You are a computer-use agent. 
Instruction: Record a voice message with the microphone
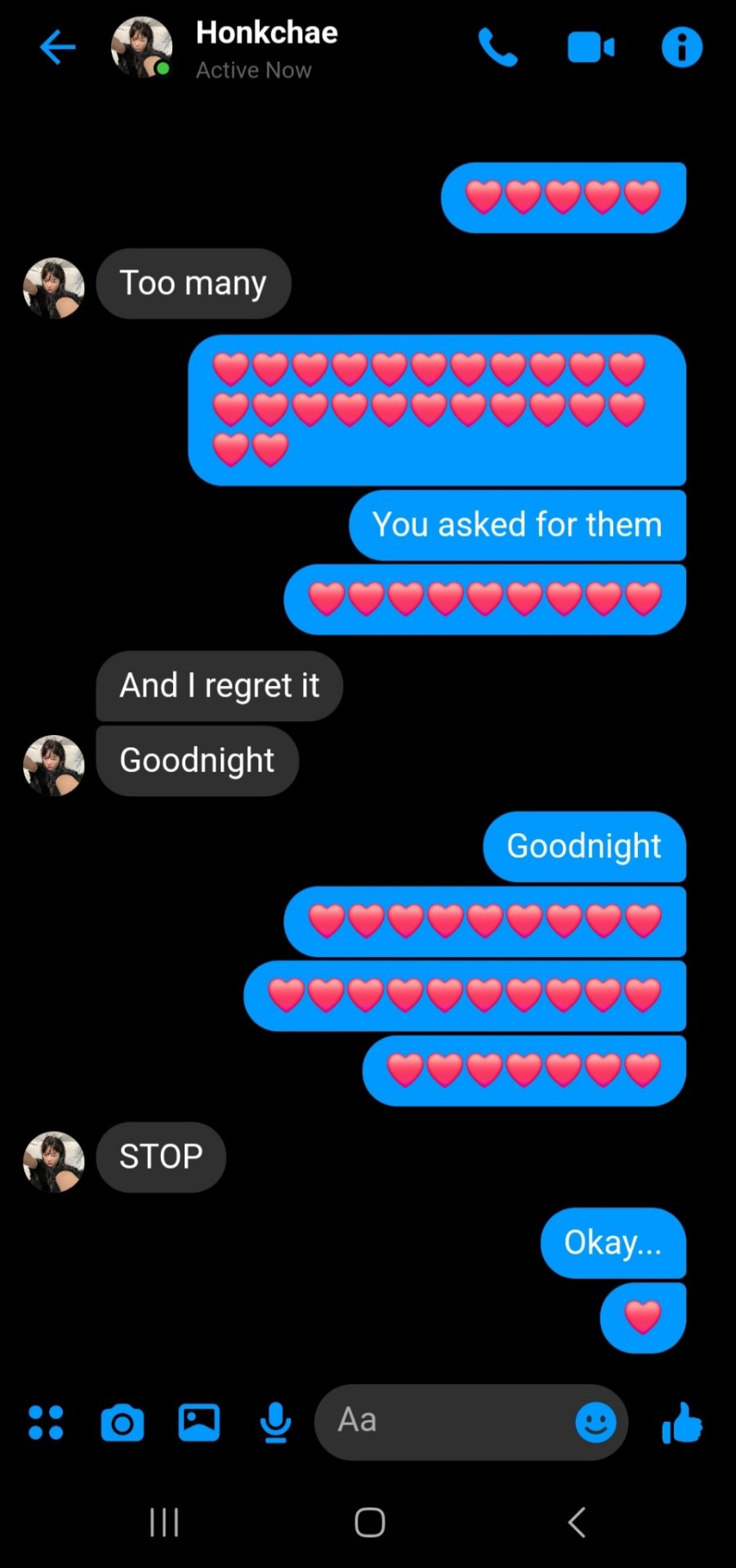tap(275, 1422)
